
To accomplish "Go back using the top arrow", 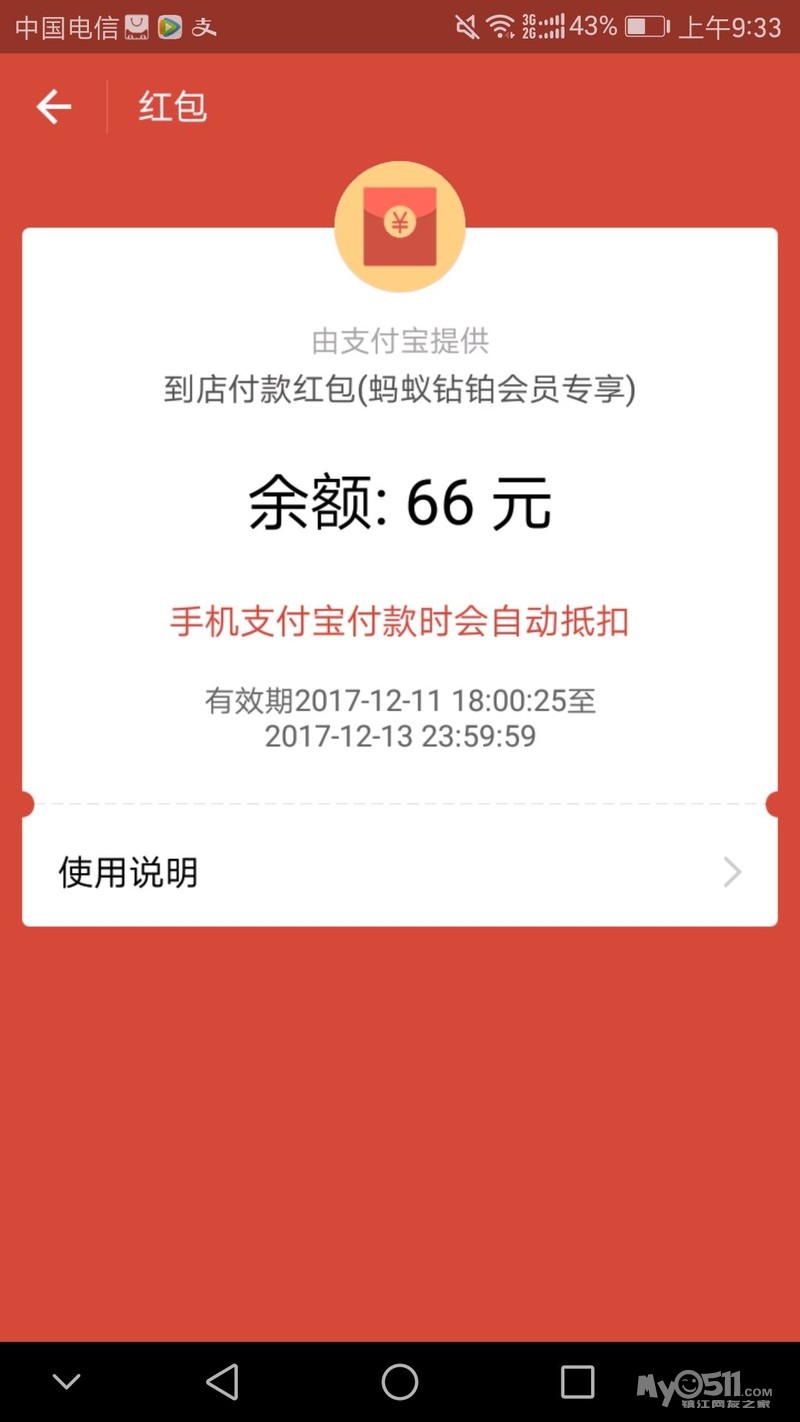I will pyautogui.click(x=54, y=107).
